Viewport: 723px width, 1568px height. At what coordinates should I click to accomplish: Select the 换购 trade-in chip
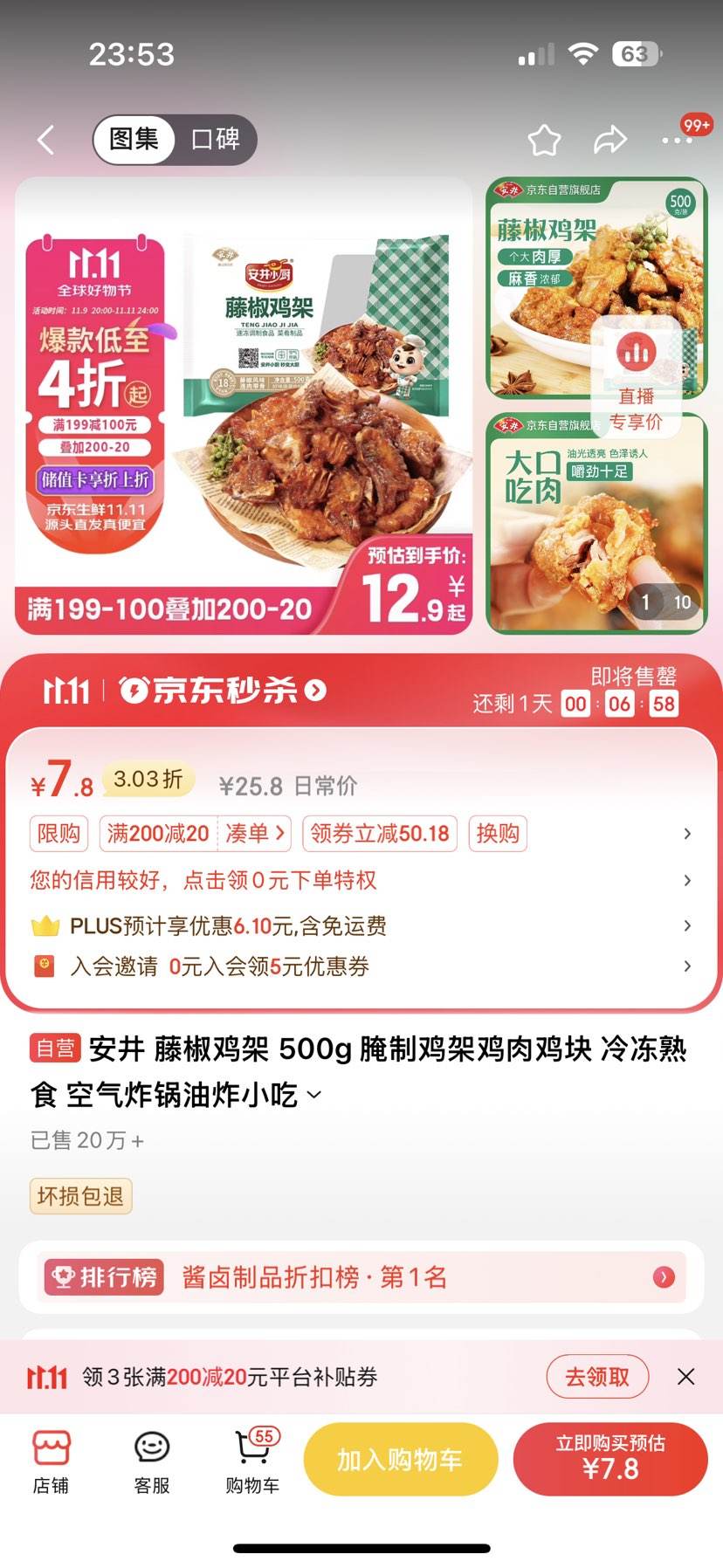(x=498, y=834)
